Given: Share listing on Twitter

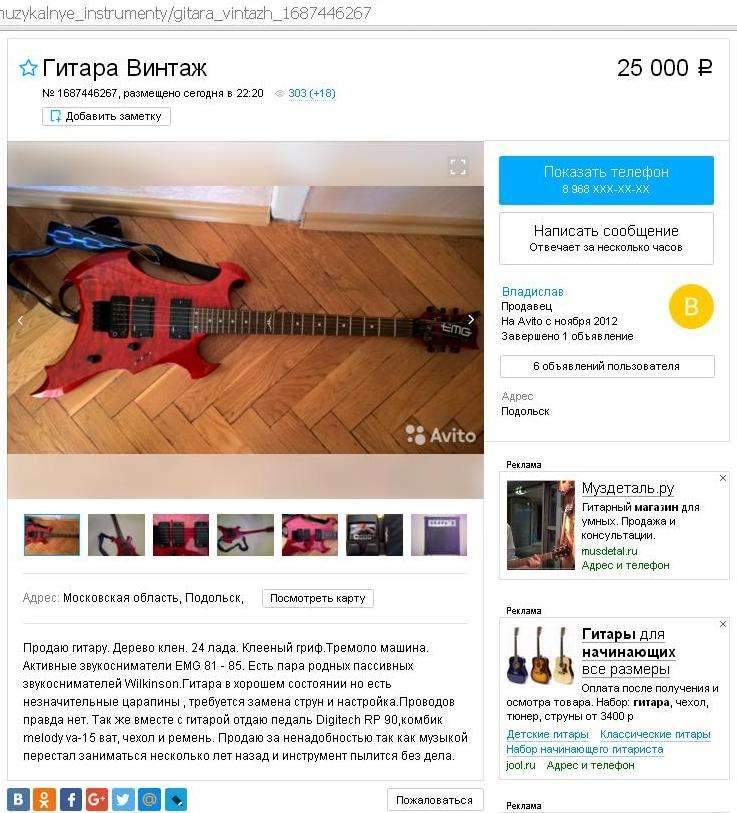Looking at the screenshot, I should click(123, 799).
